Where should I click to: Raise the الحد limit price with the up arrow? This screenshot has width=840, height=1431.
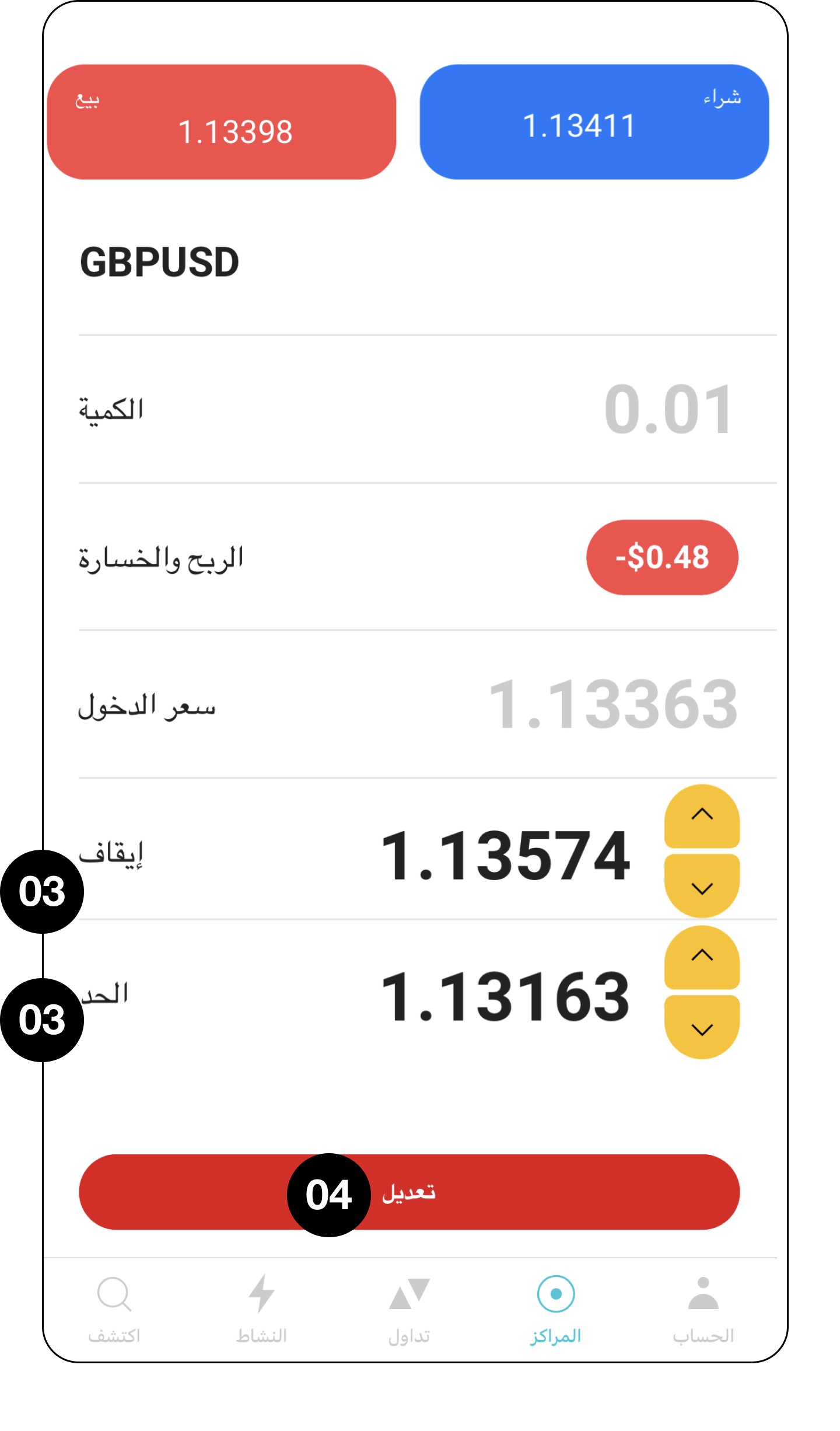coord(702,957)
